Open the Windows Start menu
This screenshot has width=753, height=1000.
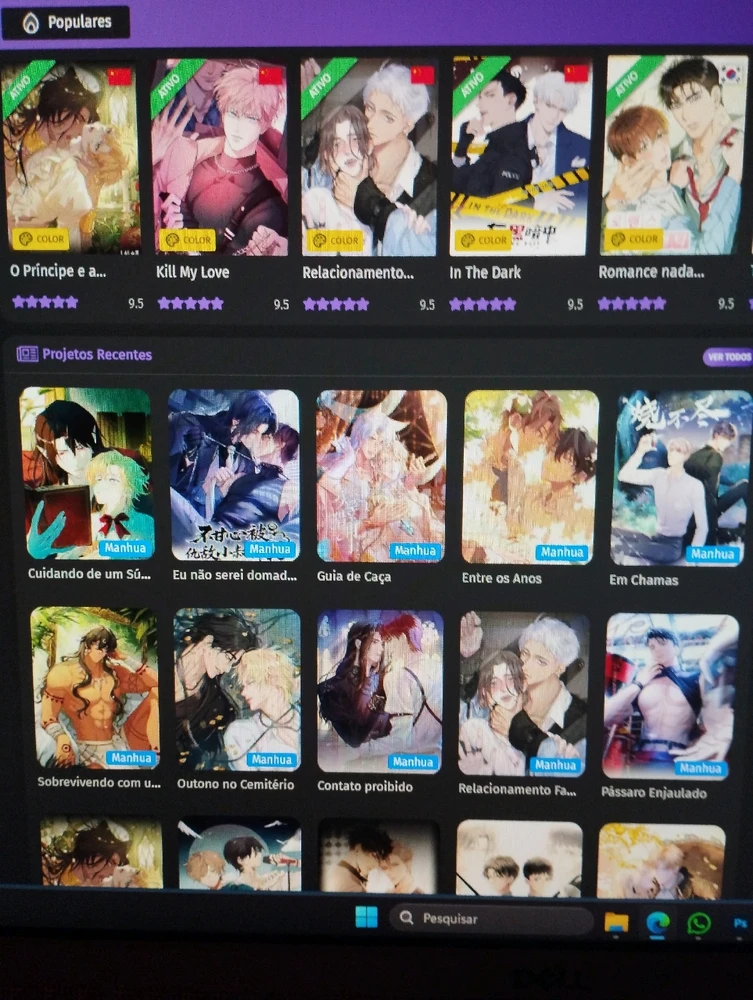pos(367,917)
